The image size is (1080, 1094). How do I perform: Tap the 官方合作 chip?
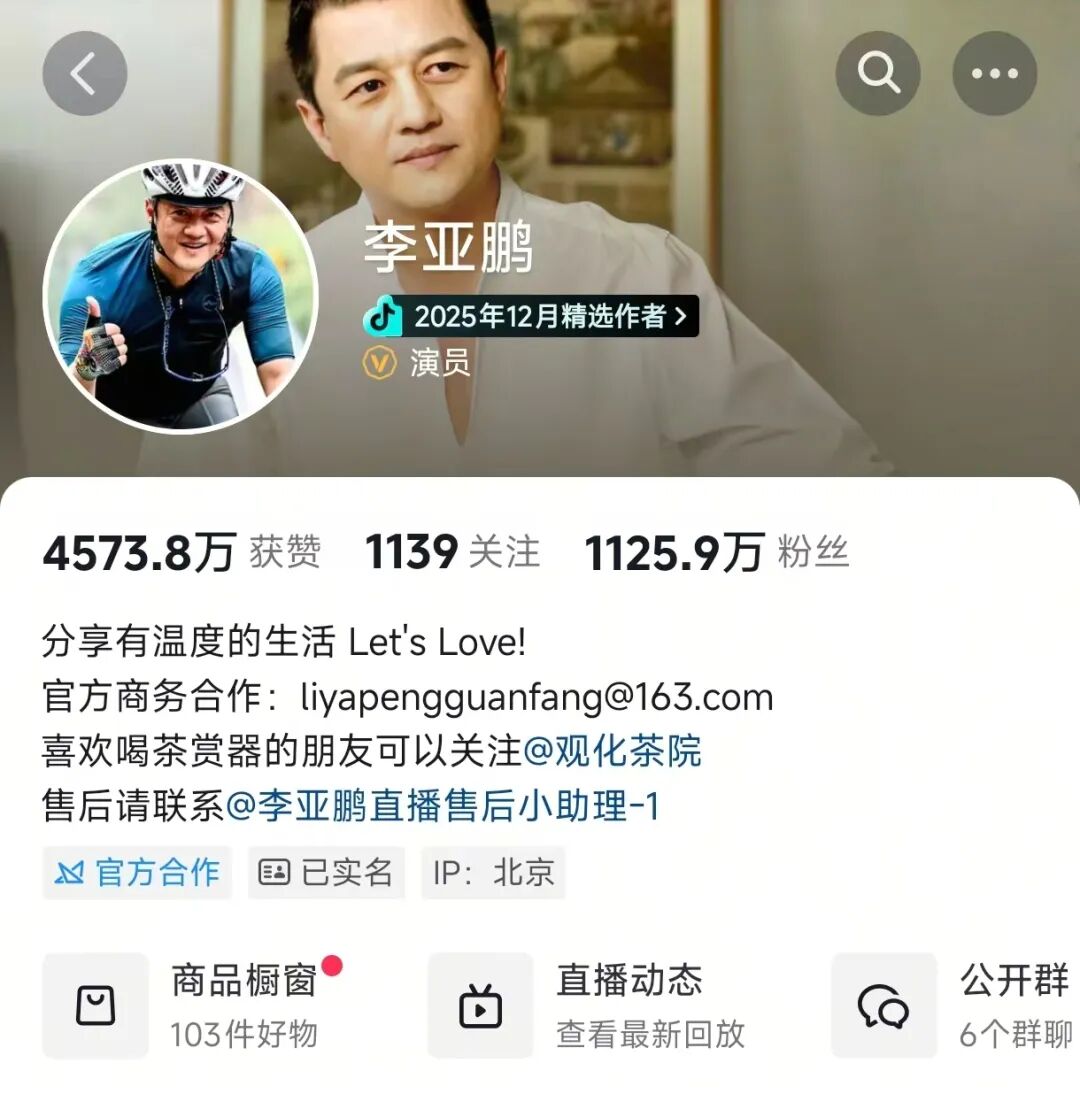point(138,872)
